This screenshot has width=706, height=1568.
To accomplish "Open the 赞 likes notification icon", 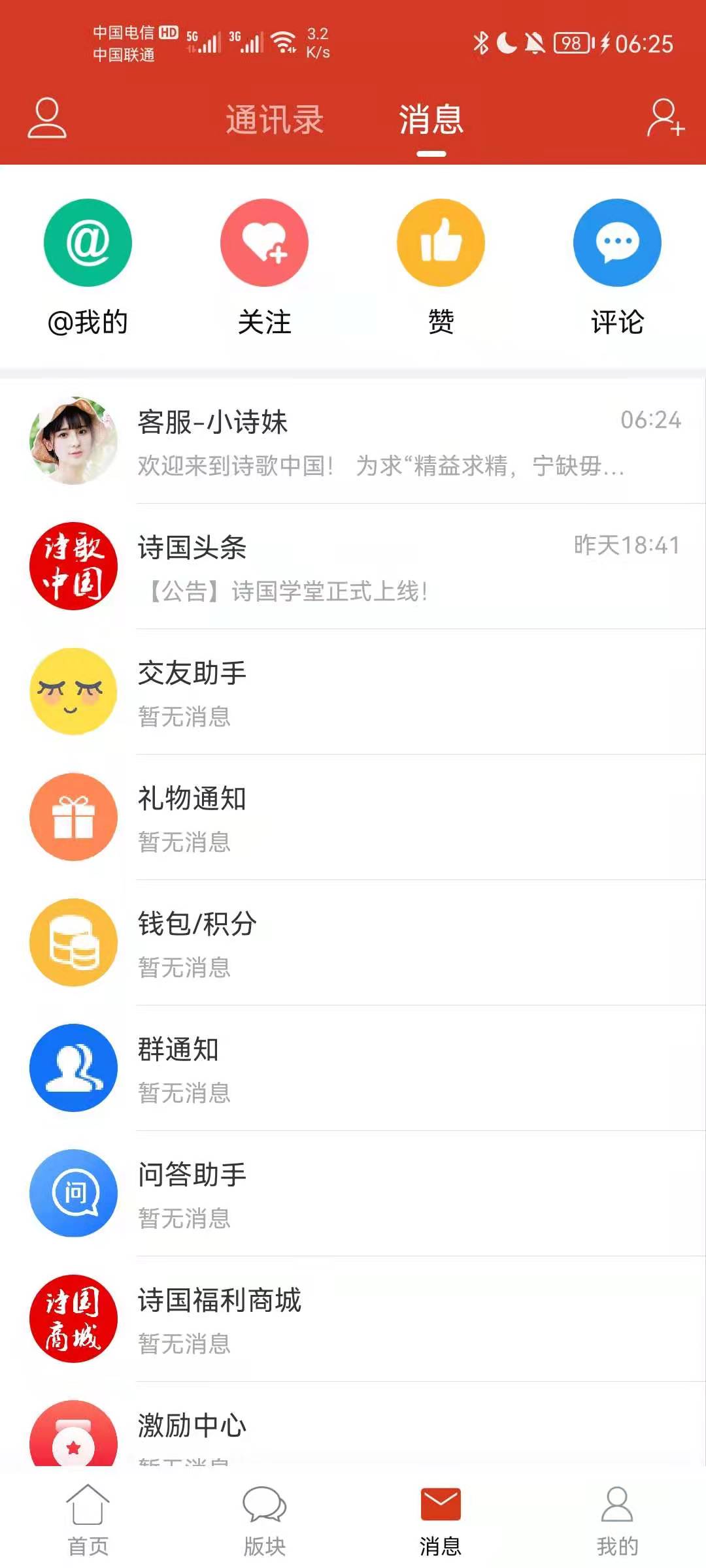I will click(x=441, y=242).
